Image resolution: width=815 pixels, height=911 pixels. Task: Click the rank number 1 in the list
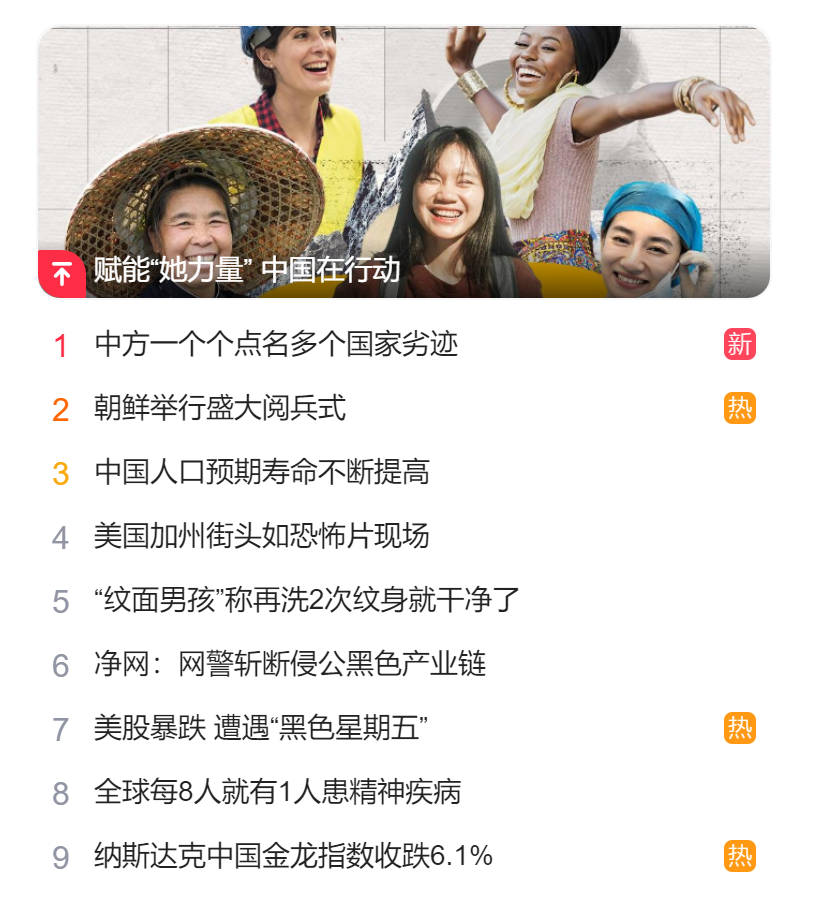click(62, 343)
